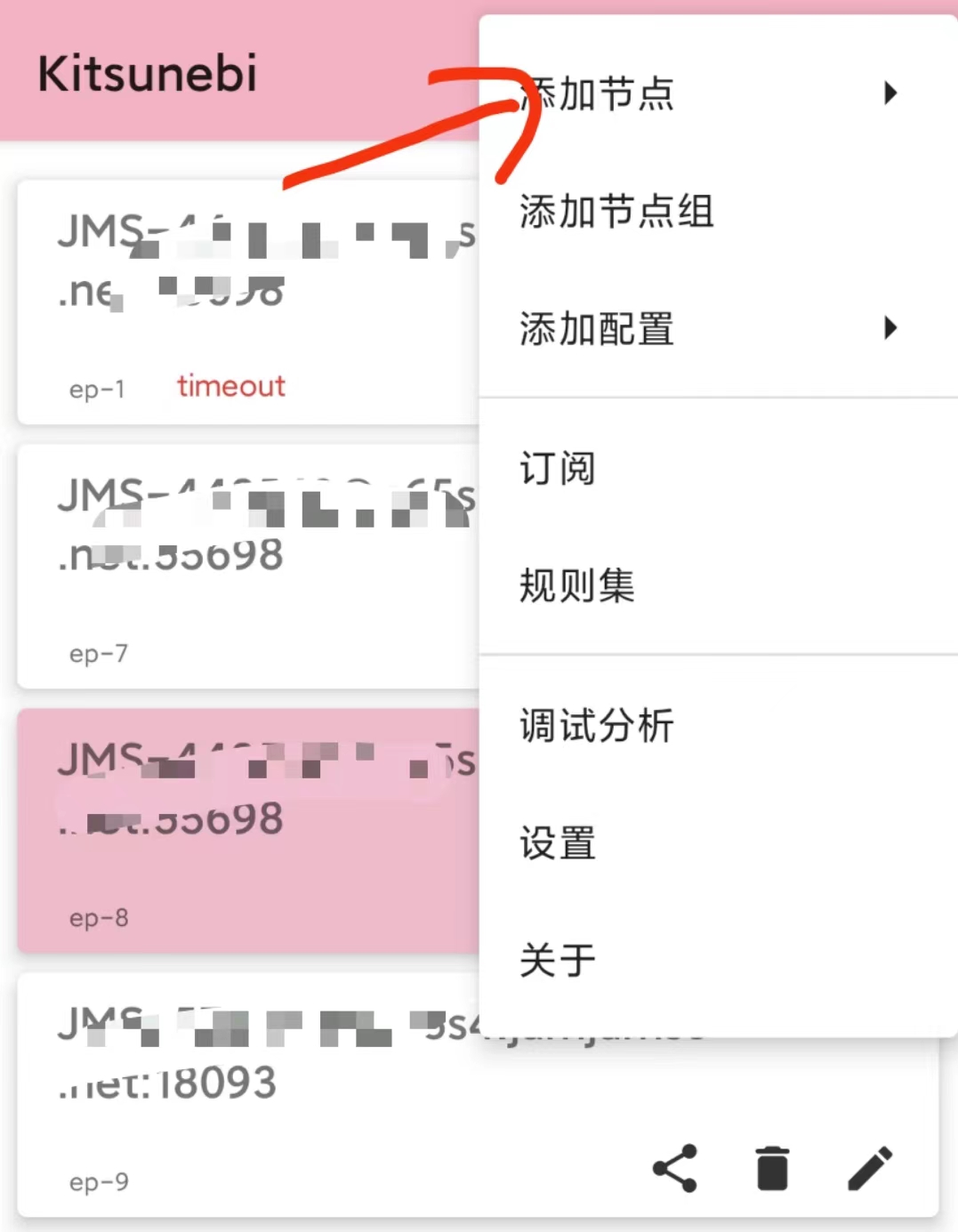Open the 添加配置 menu entry
The image size is (958, 1232).
(594, 328)
